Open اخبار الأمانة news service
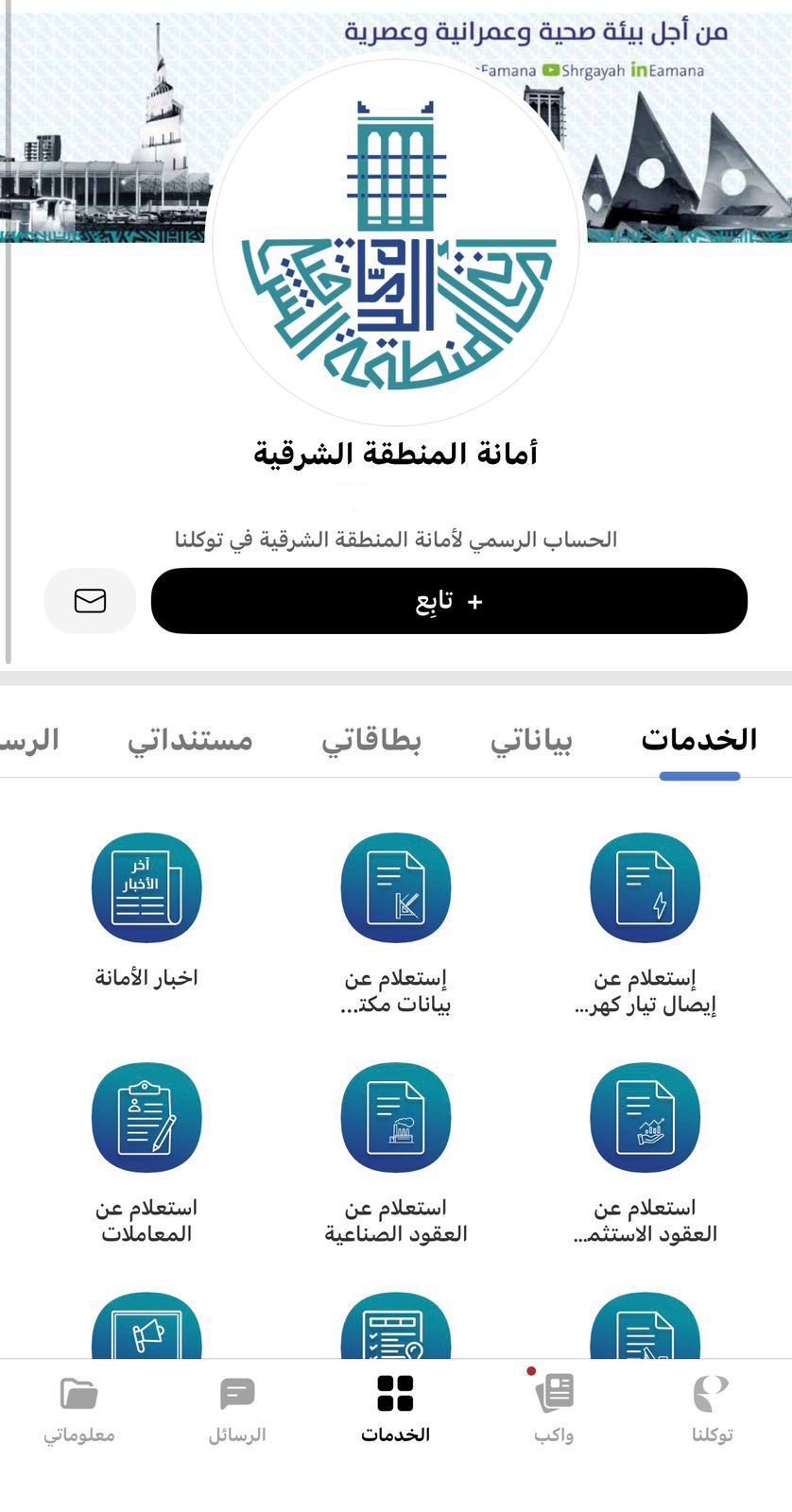792x1512 pixels. [146, 888]
